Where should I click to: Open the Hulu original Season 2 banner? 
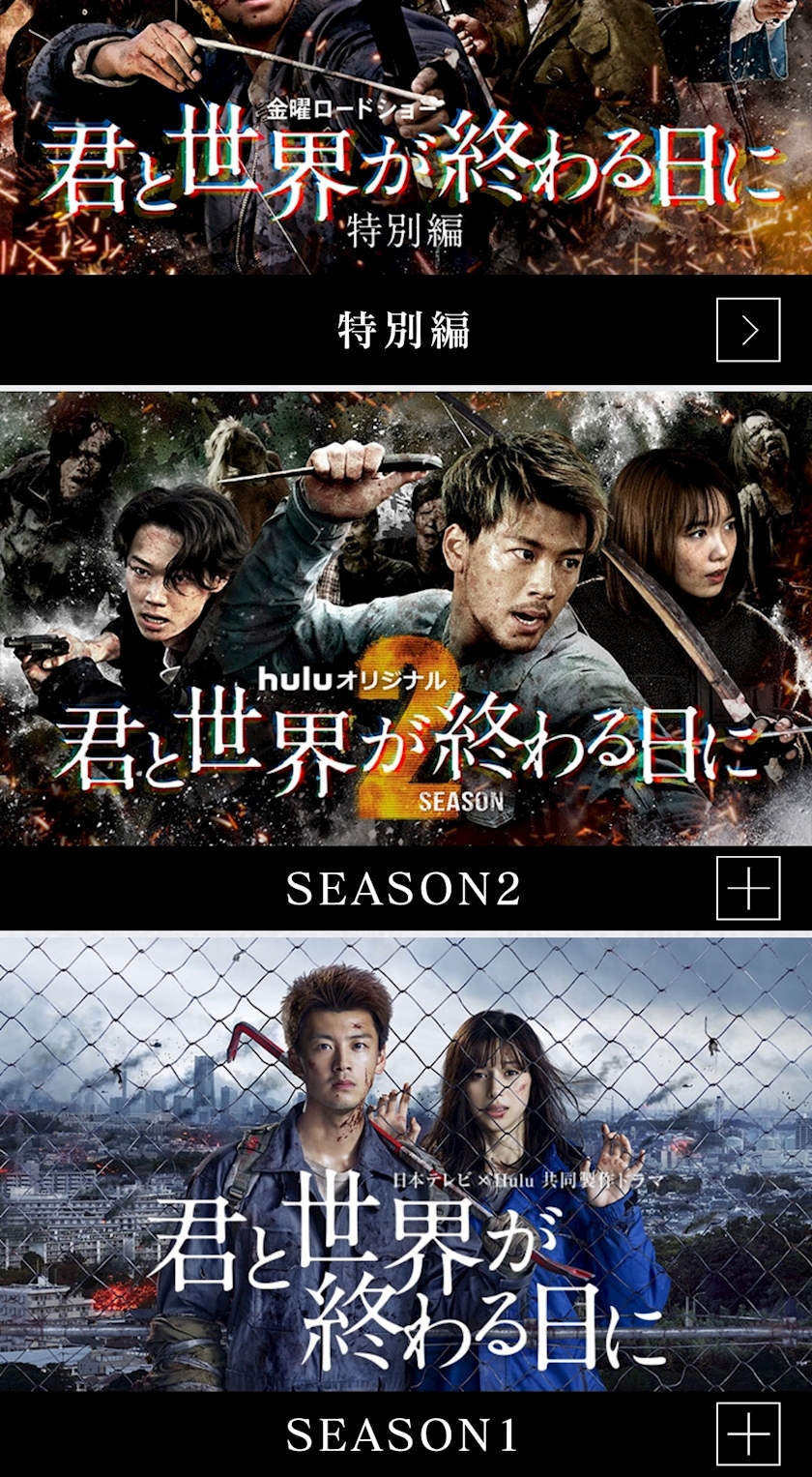click(406, 618)
